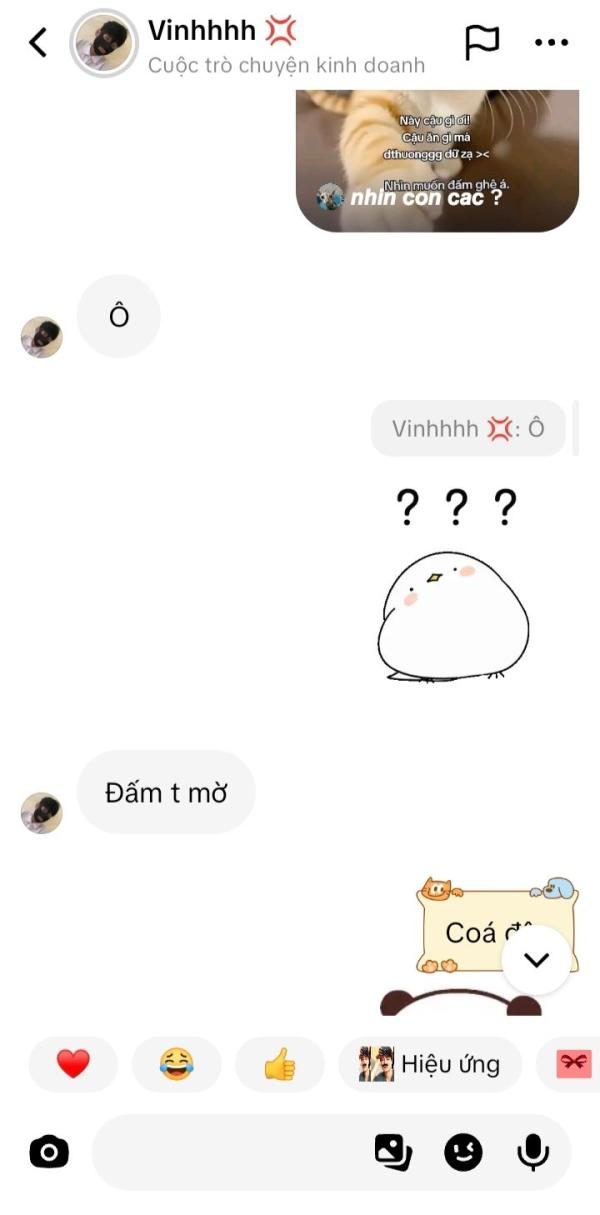Report this chat with the flag icon
600x1215 pixels.
coord(482,42)
